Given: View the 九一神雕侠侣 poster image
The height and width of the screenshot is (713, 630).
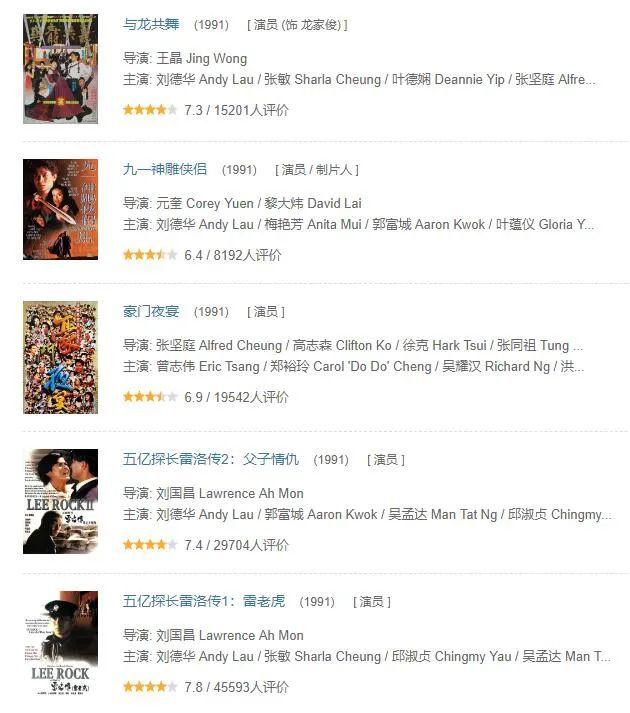Looking at the screenshot, I should (60, 209).
